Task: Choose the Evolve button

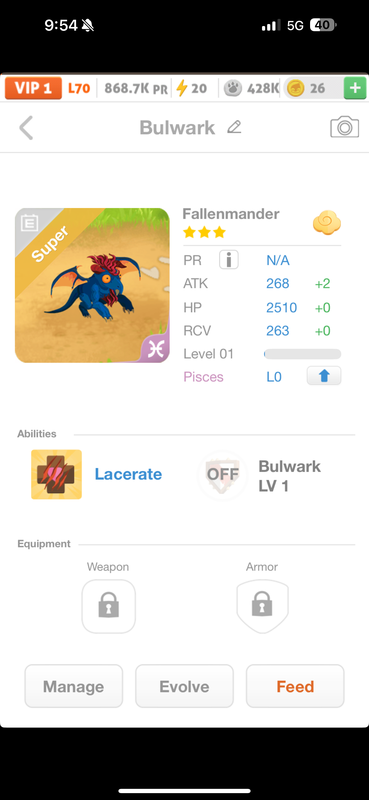Action: (184, 686)
